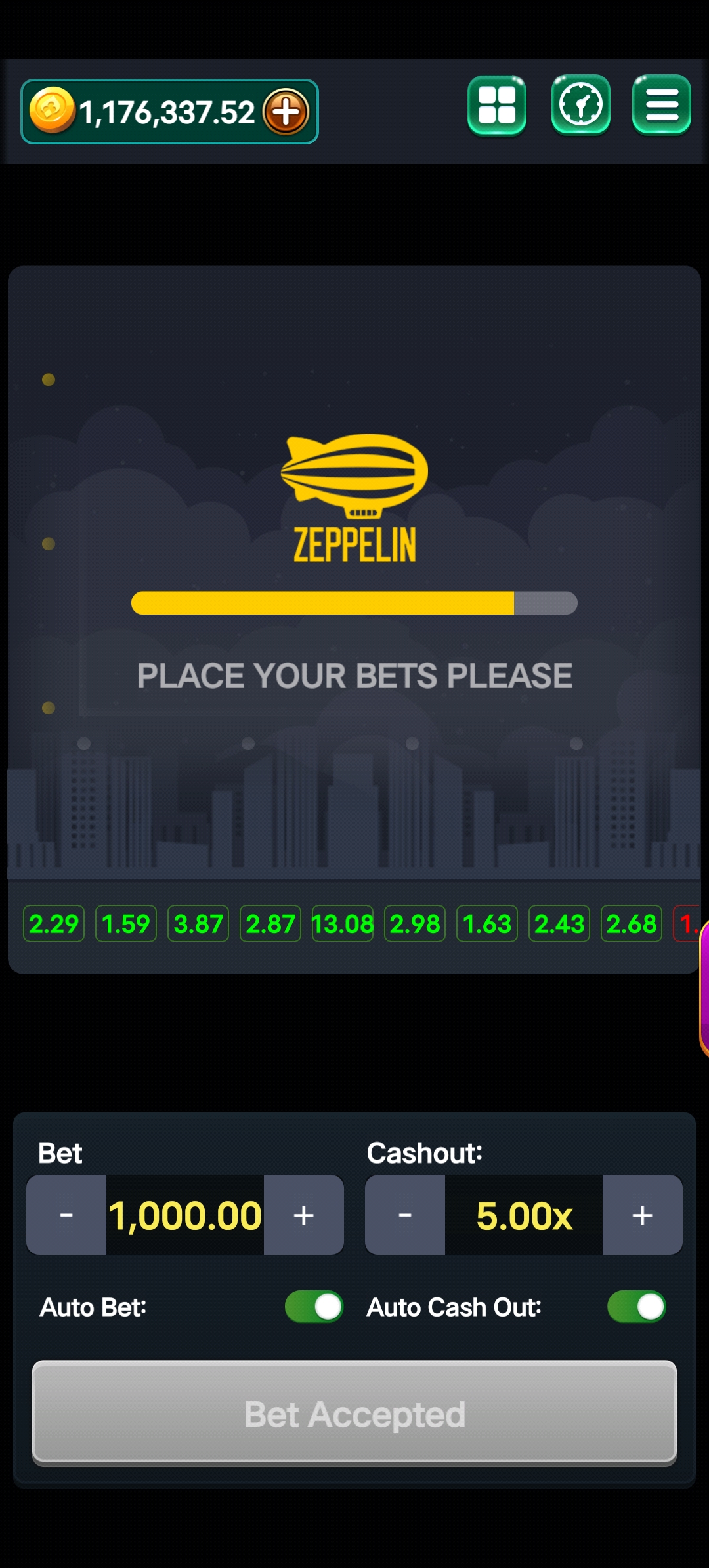
Task: Lower the cashout multiplier
Action: (x=405, y=1215)
